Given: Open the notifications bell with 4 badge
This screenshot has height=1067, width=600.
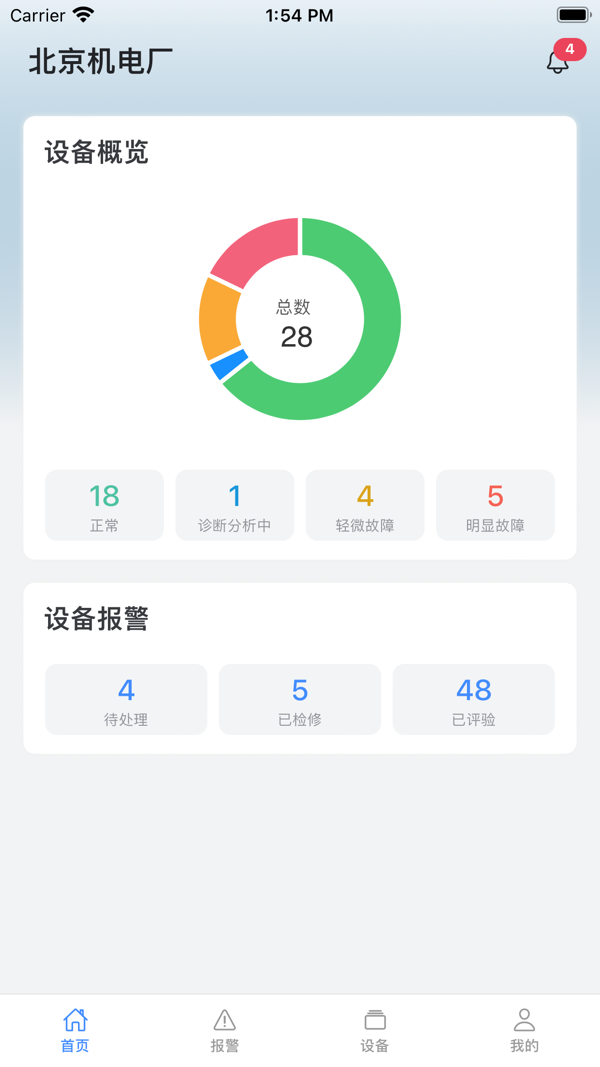Looking at the screenshot, I should pyautogui.click(x=558, y=61).
